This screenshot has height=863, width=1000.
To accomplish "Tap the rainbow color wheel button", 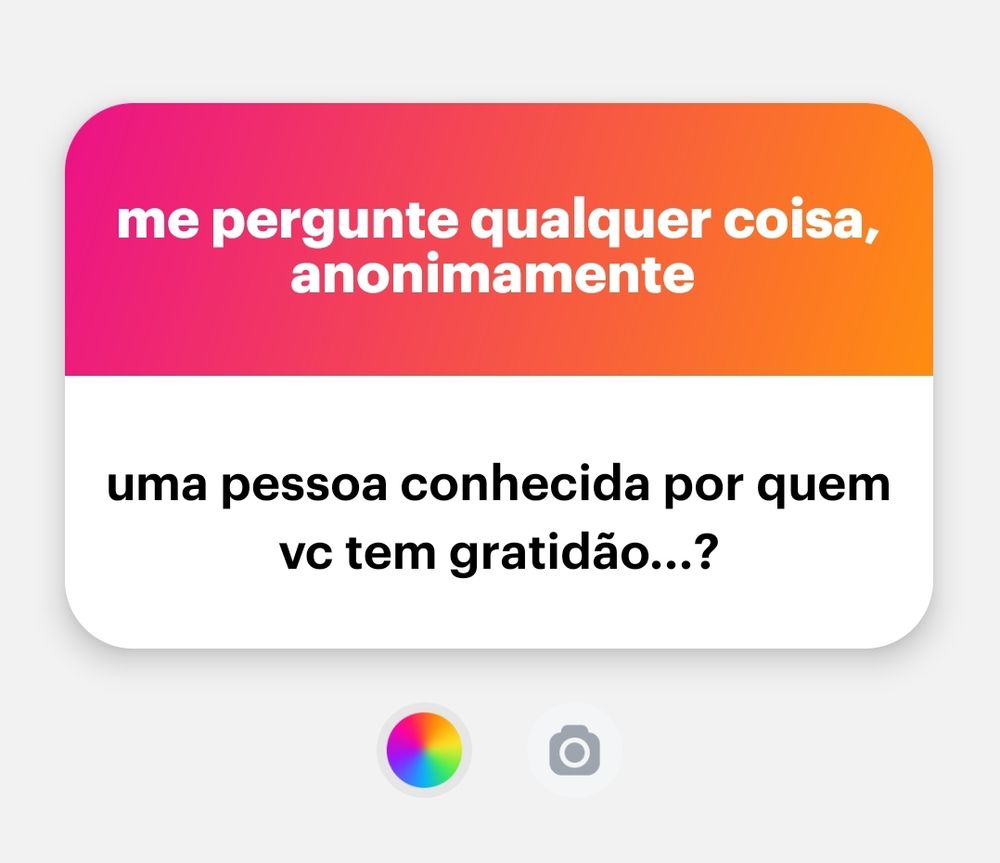I will point(424,750).
